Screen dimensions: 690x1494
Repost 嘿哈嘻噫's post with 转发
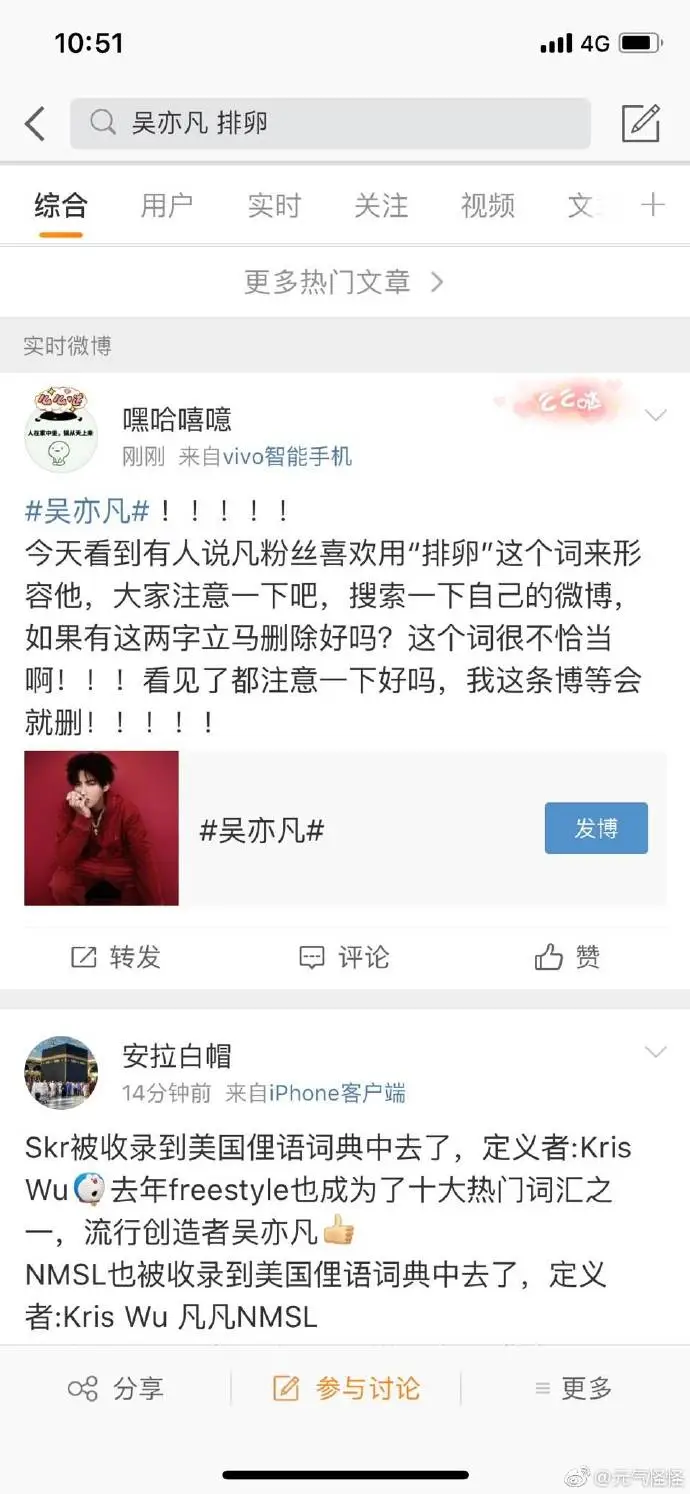(x=116, y=957)
